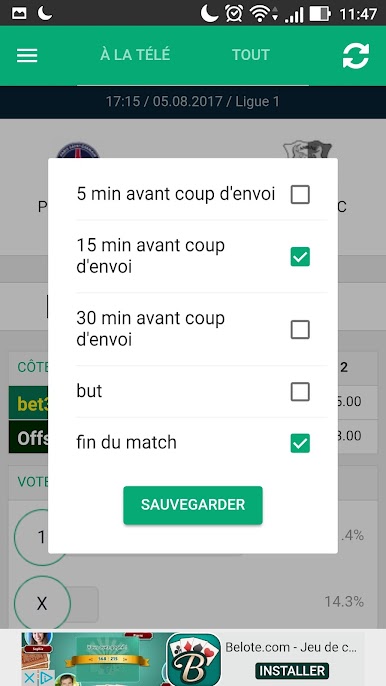This screenshot has width=386, height=686.
Task: Install Belote.com from the ad banner
Action: coord(291,671)
